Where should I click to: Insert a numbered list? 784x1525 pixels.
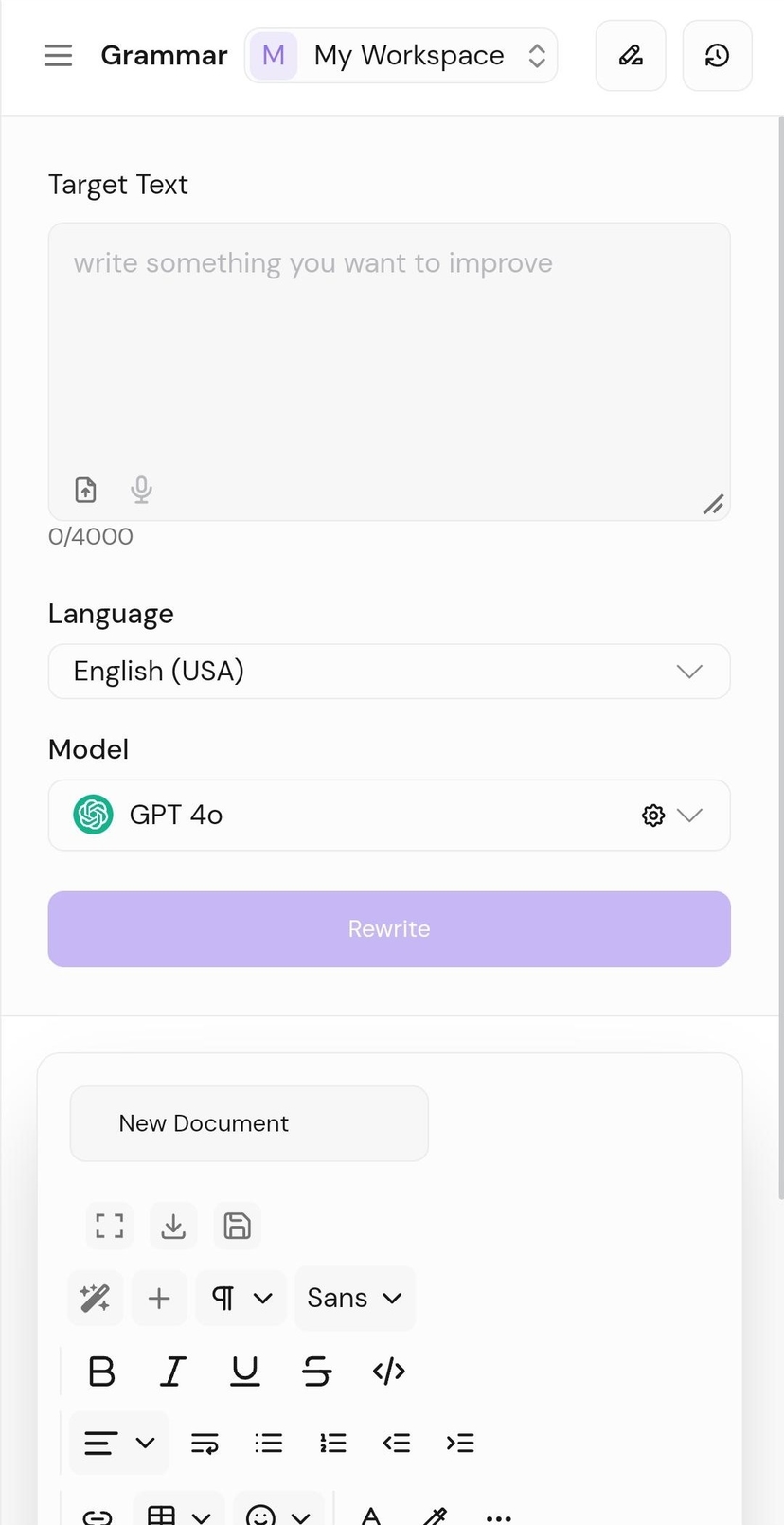point(332,1443)
